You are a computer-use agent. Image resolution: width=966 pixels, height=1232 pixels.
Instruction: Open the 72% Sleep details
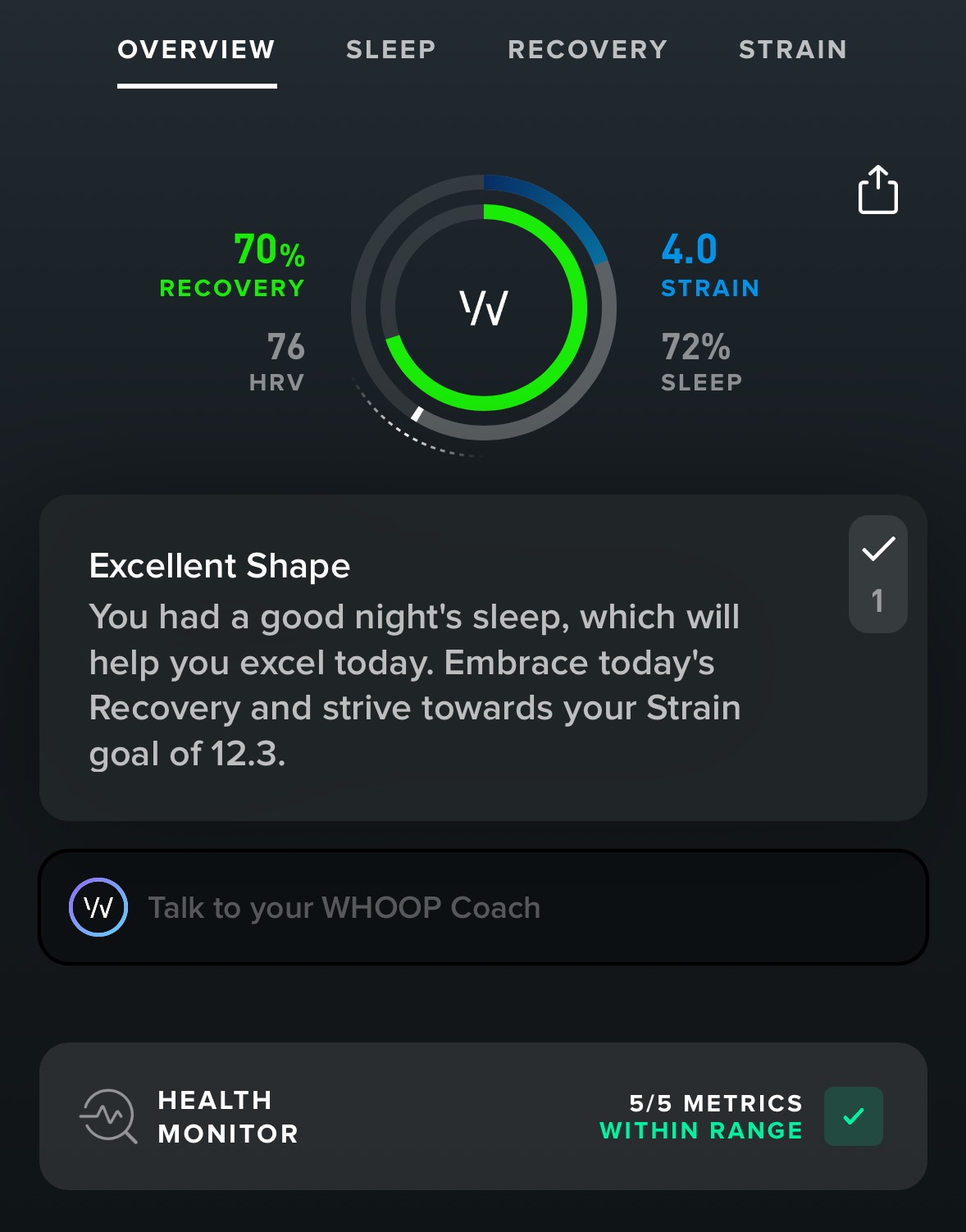tap(701, 361)
